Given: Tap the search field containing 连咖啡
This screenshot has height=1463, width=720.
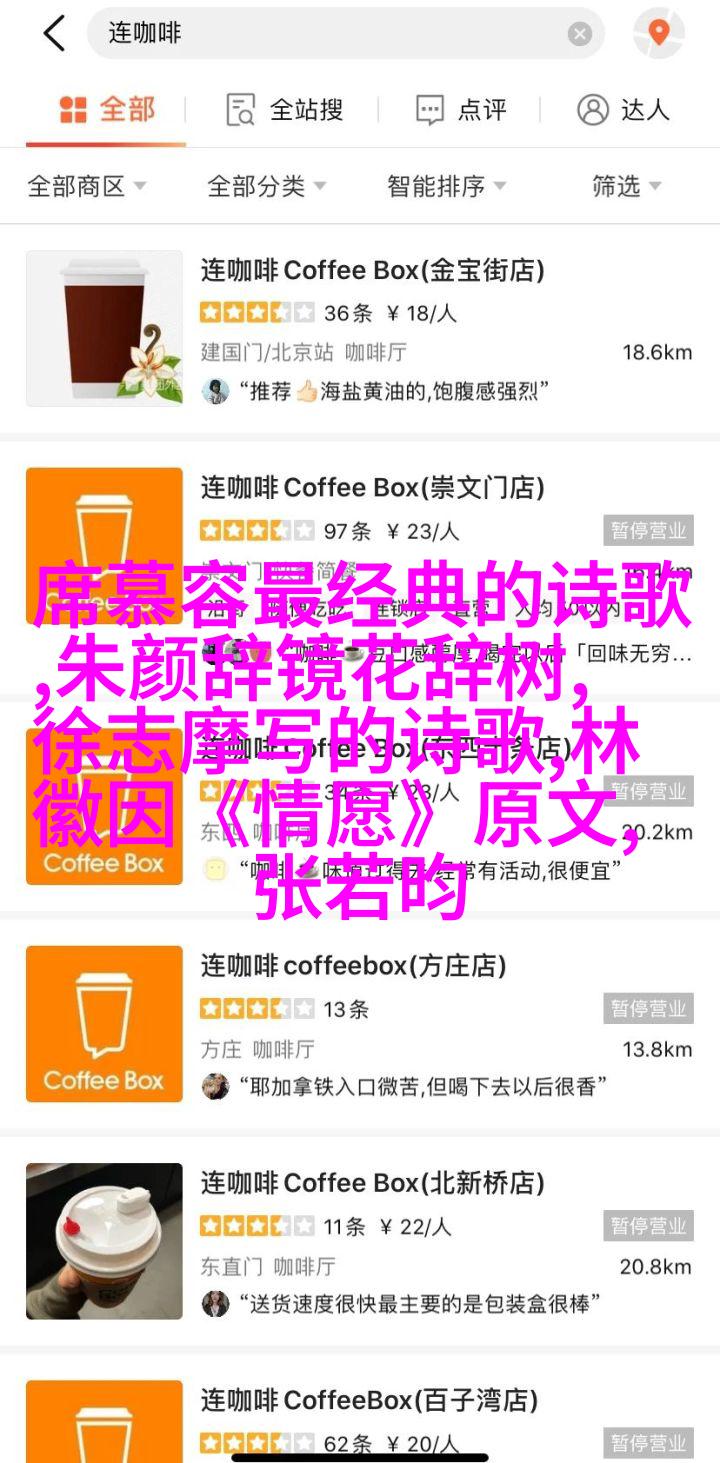Looking at the screenshot, I should coord(330,33).
